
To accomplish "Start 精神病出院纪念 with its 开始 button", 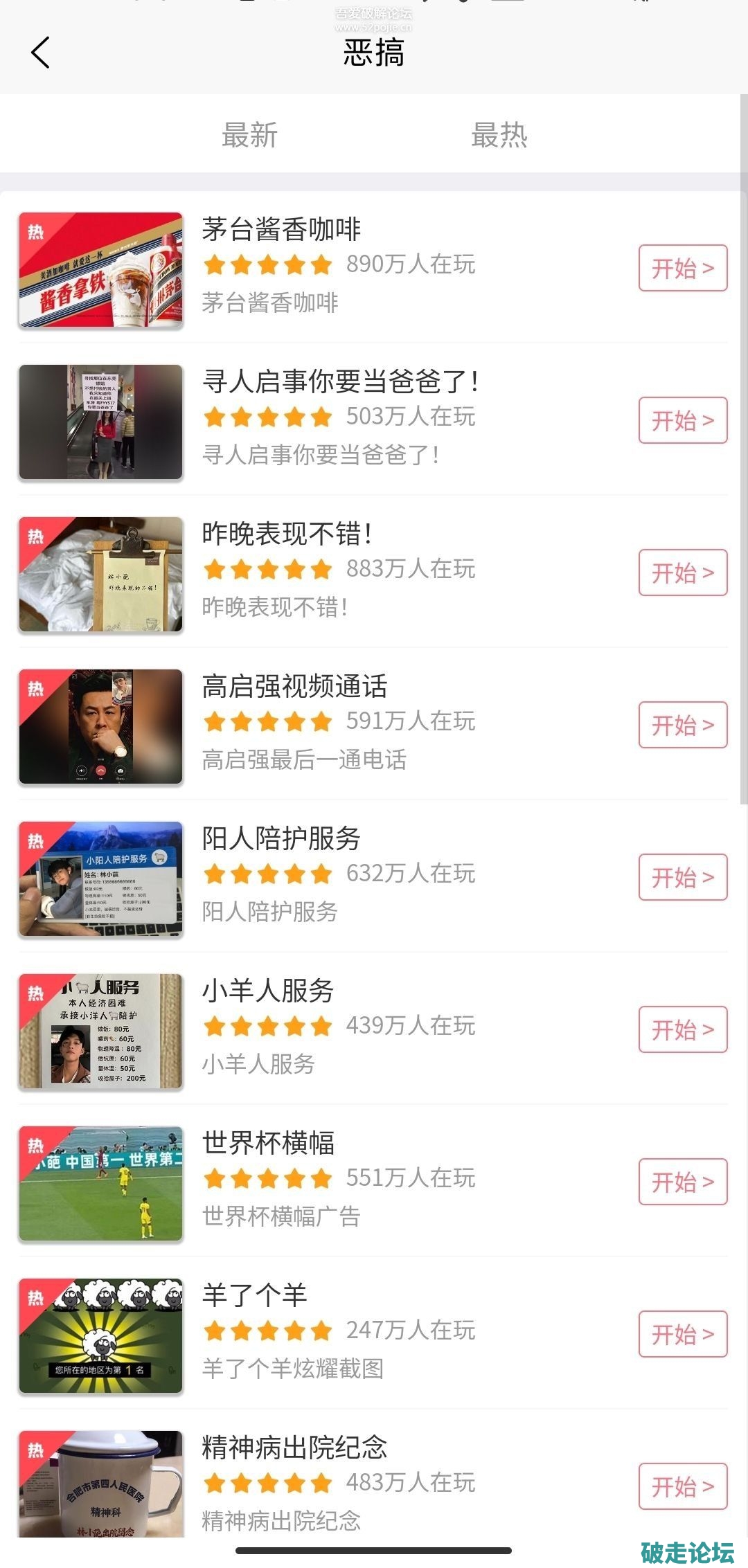I will coord(682,1486).
